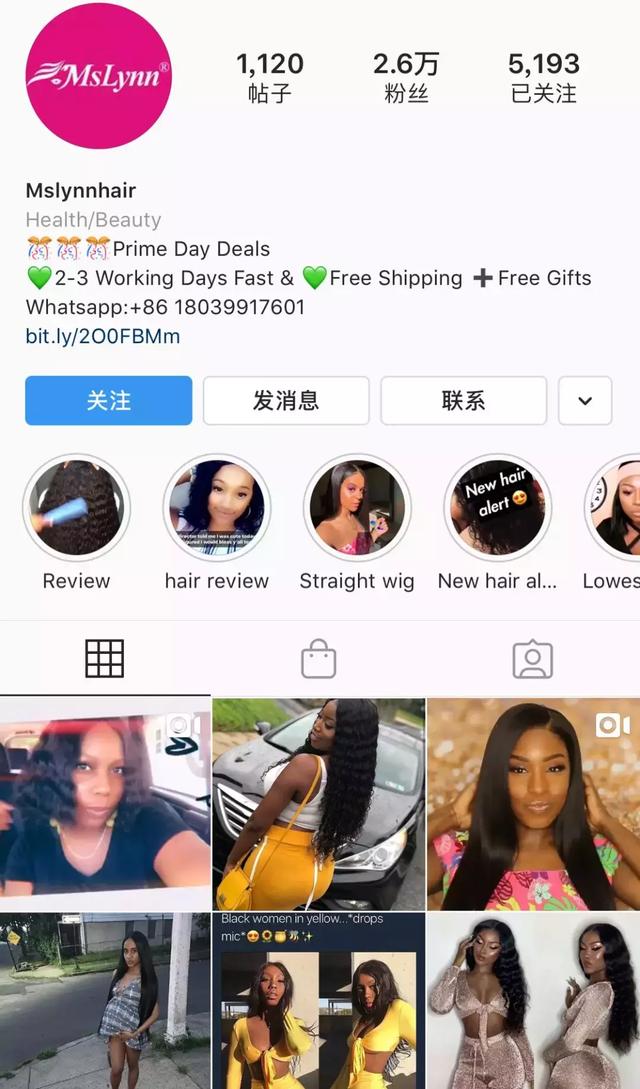Image resolution: width=640 pixels, height=1089 pixels.
Task: Switch to the tagged photos tab
Action: tap(532, 659)
